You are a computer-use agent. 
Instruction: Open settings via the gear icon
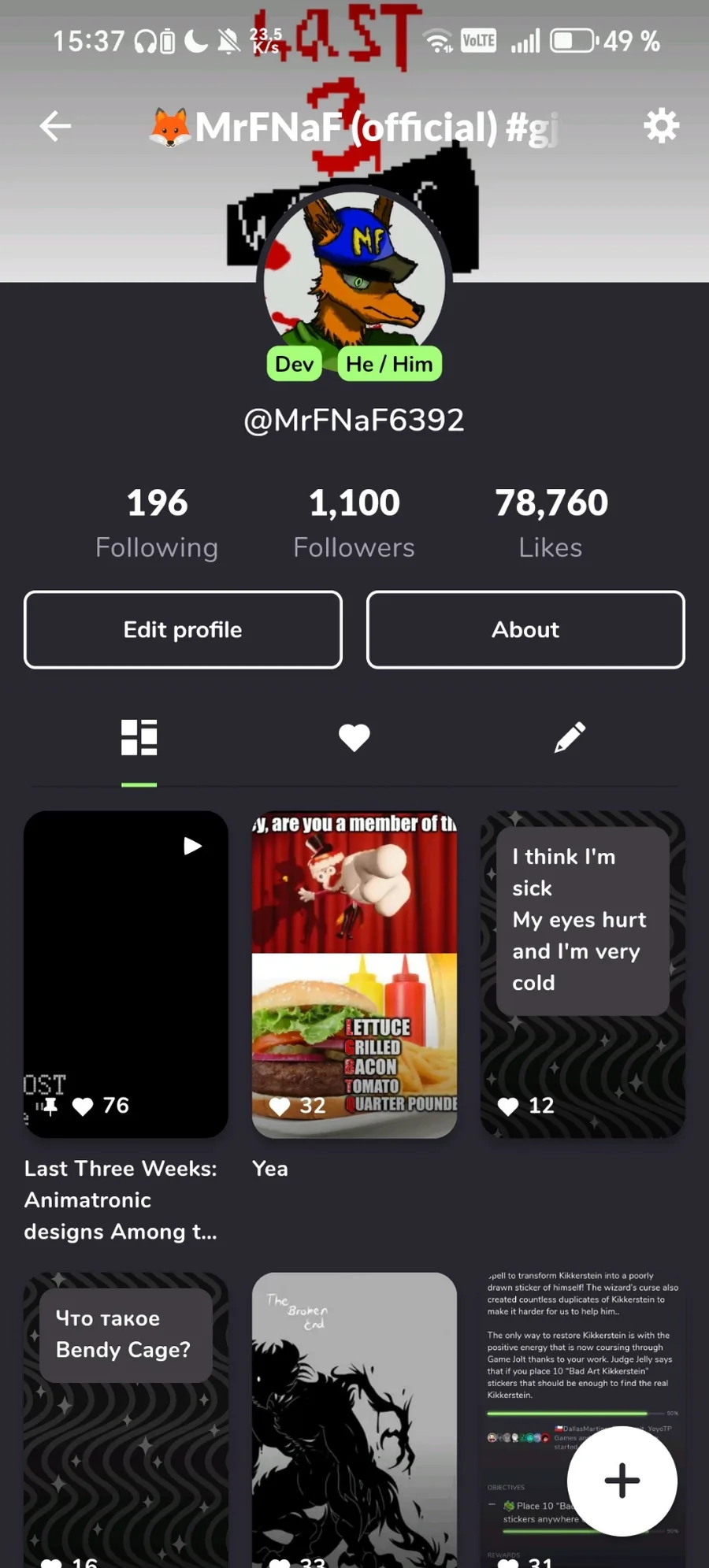661,126
